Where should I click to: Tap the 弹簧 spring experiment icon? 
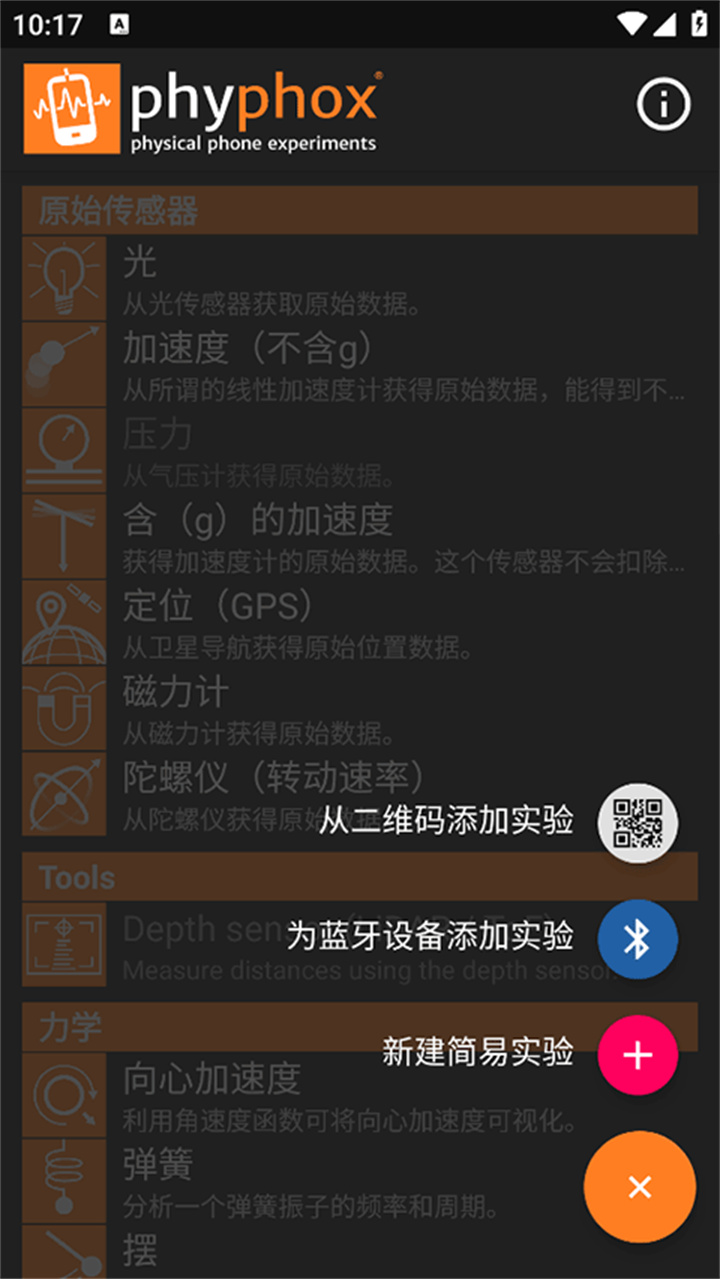63,1174
